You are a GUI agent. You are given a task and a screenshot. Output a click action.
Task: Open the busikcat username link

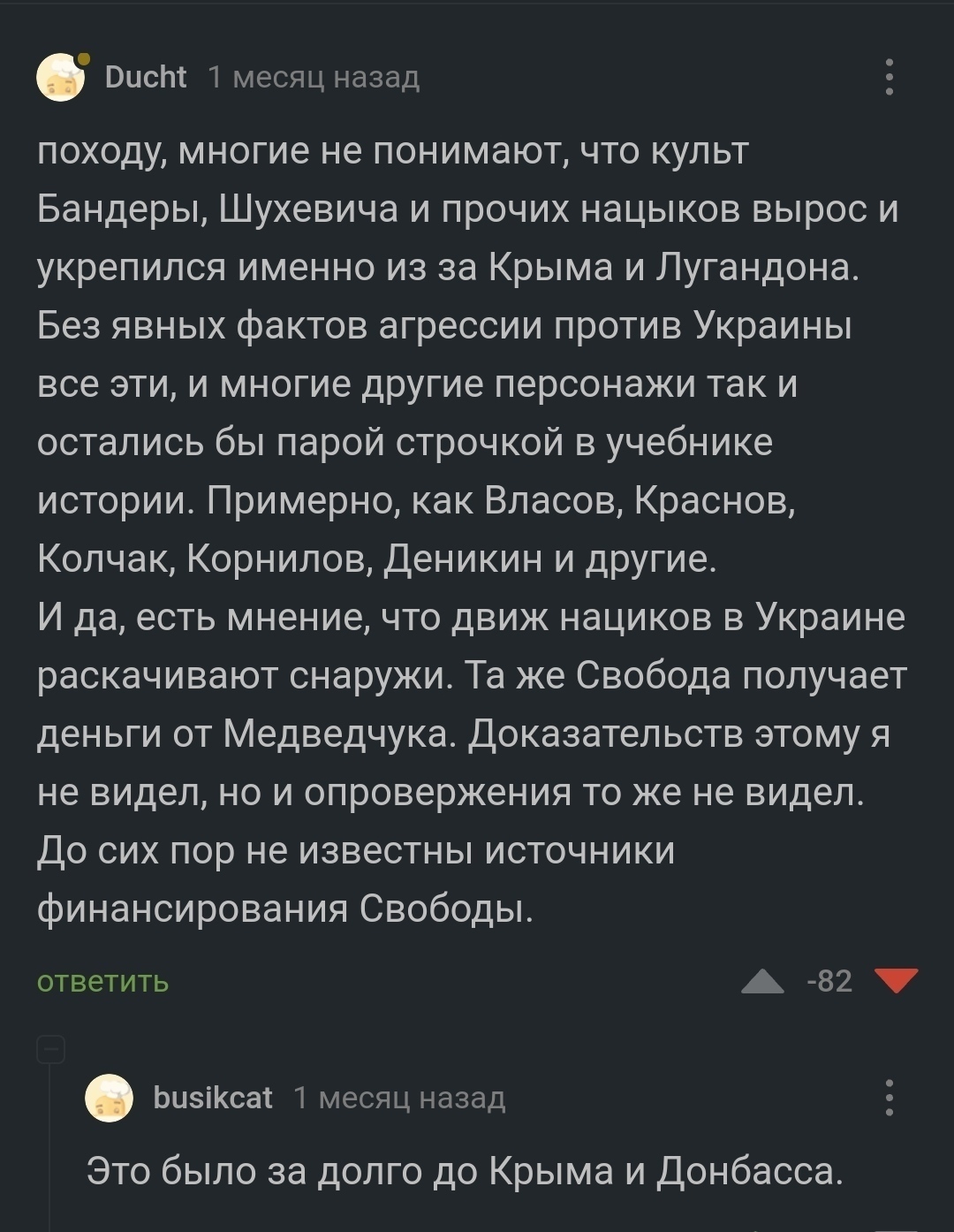[x=213, y=1098]
